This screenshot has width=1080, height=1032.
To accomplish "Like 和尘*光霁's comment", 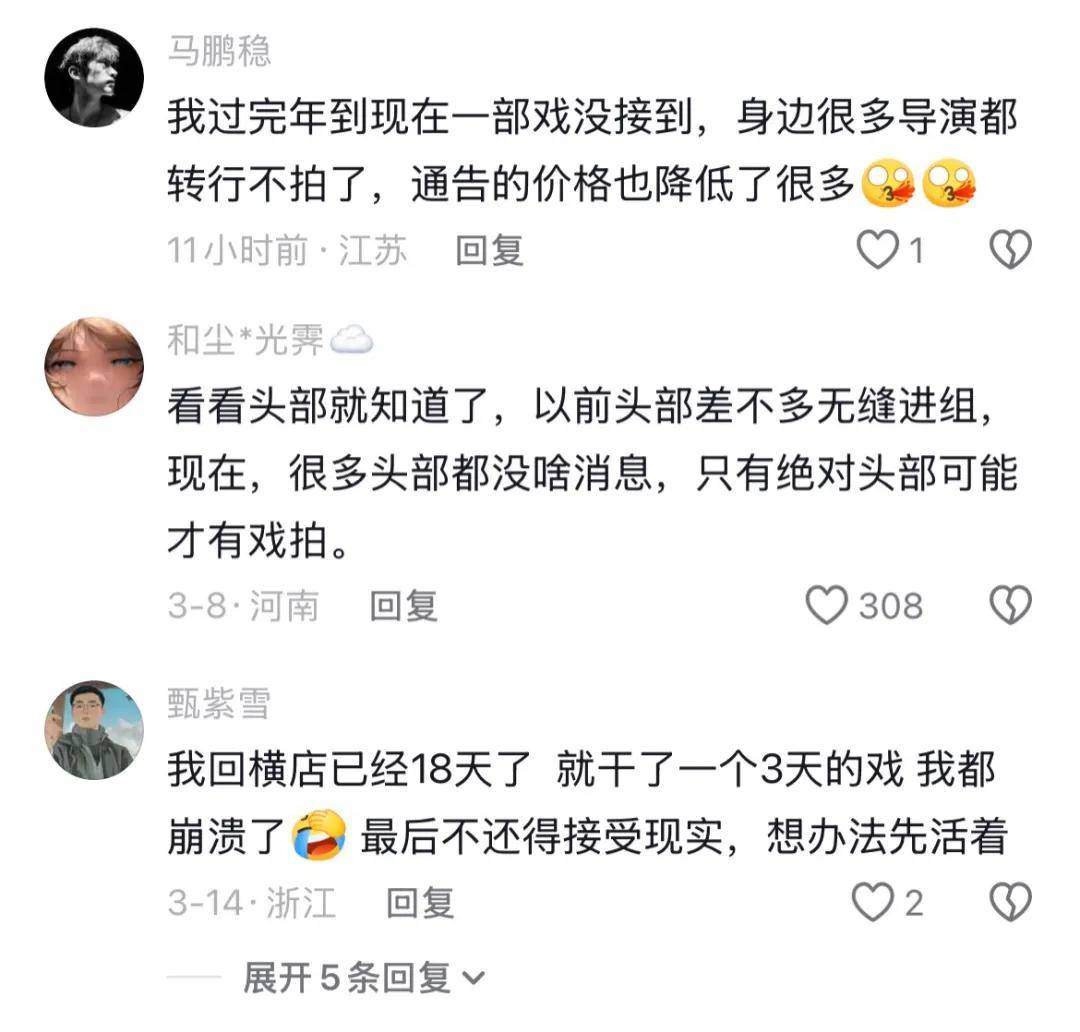I will point(827,605).
